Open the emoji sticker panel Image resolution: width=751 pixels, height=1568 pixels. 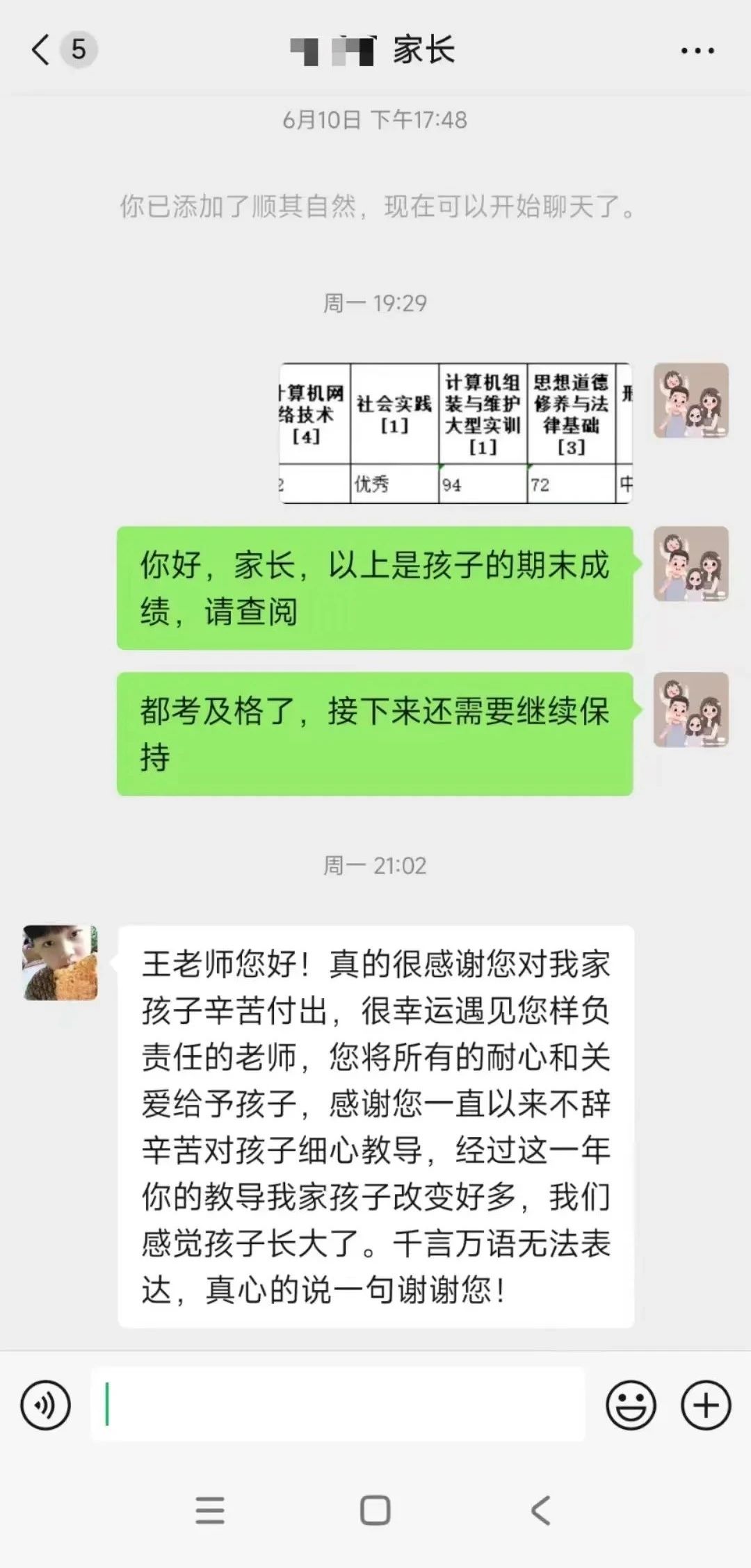click(631, 1405)
